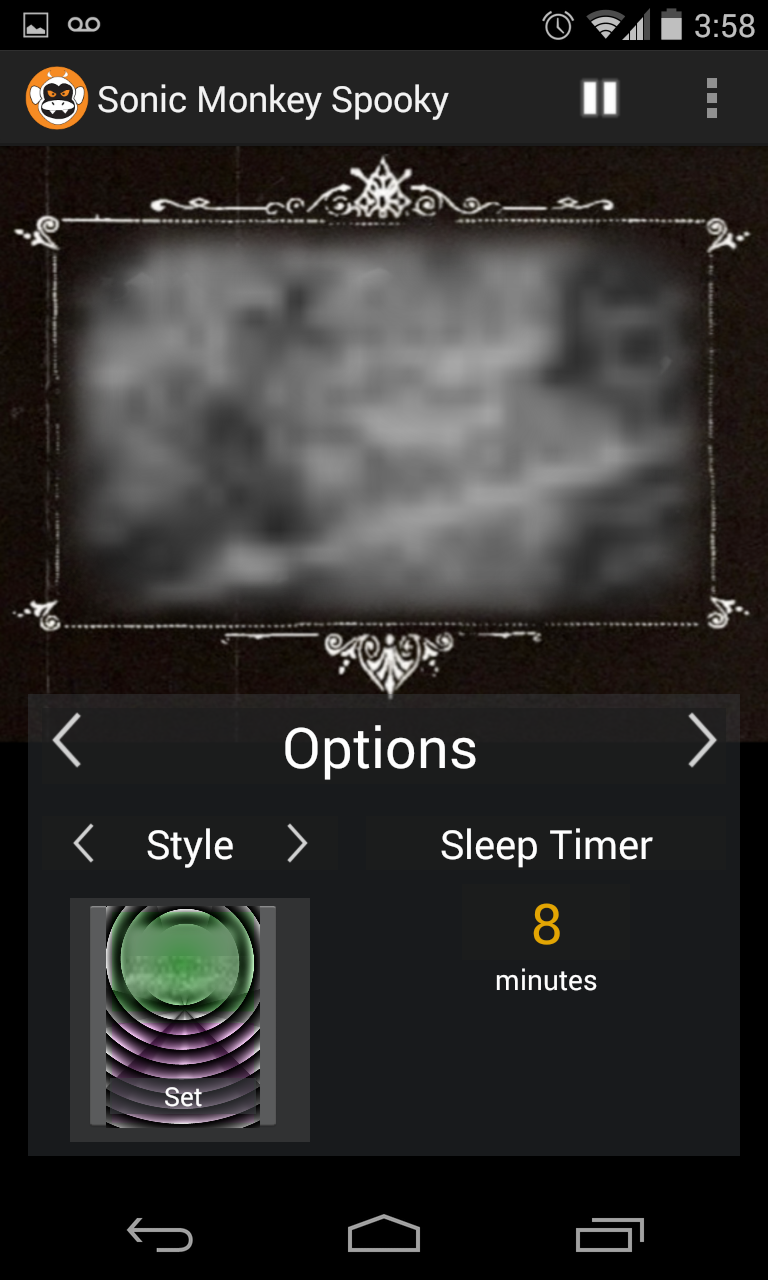The width and height of the screenshot is (768, 1280).
Task: Go to the previous Options panel
Action: [x=67, y=742]
